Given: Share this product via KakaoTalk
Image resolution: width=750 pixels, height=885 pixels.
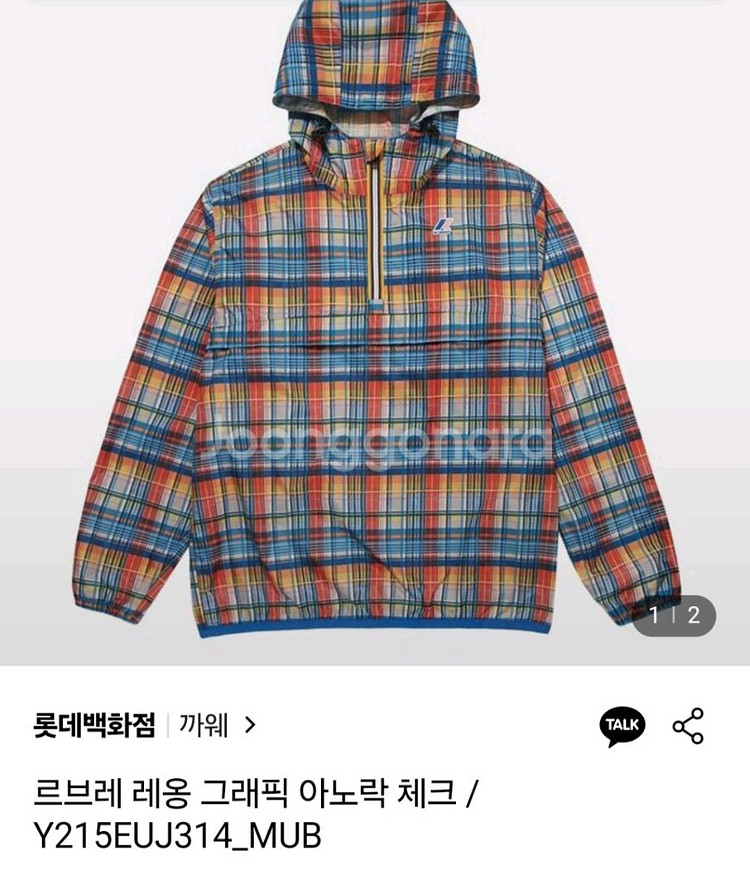Looking at the screenshot, I should point(622,726).
